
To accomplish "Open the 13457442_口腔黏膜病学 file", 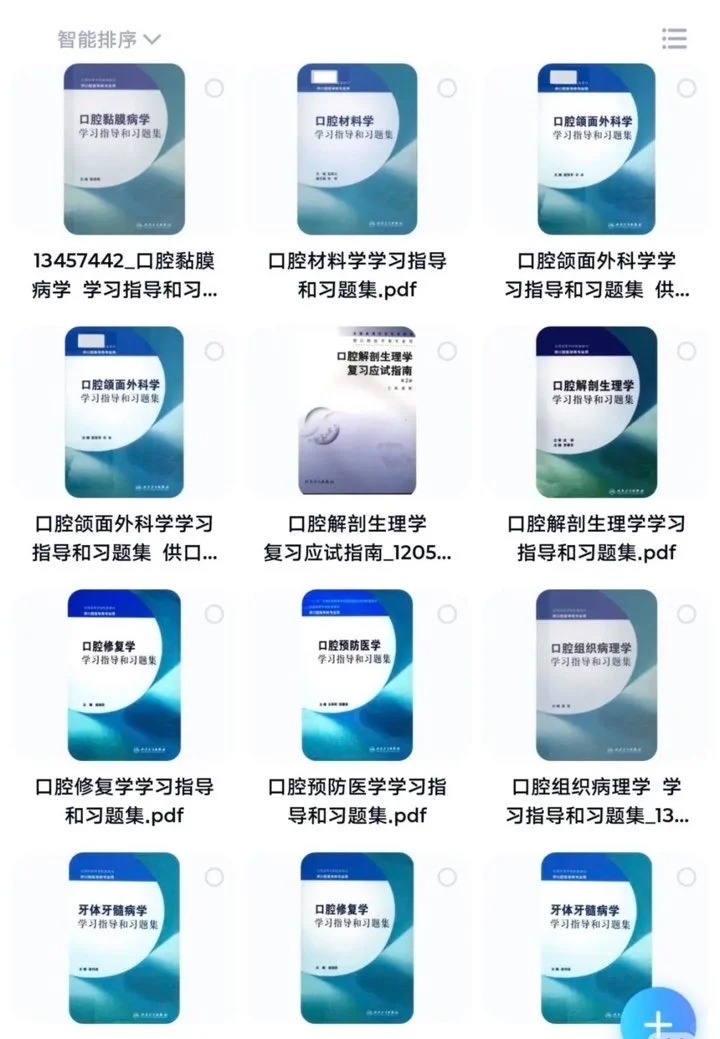I will tap(124, 150).
